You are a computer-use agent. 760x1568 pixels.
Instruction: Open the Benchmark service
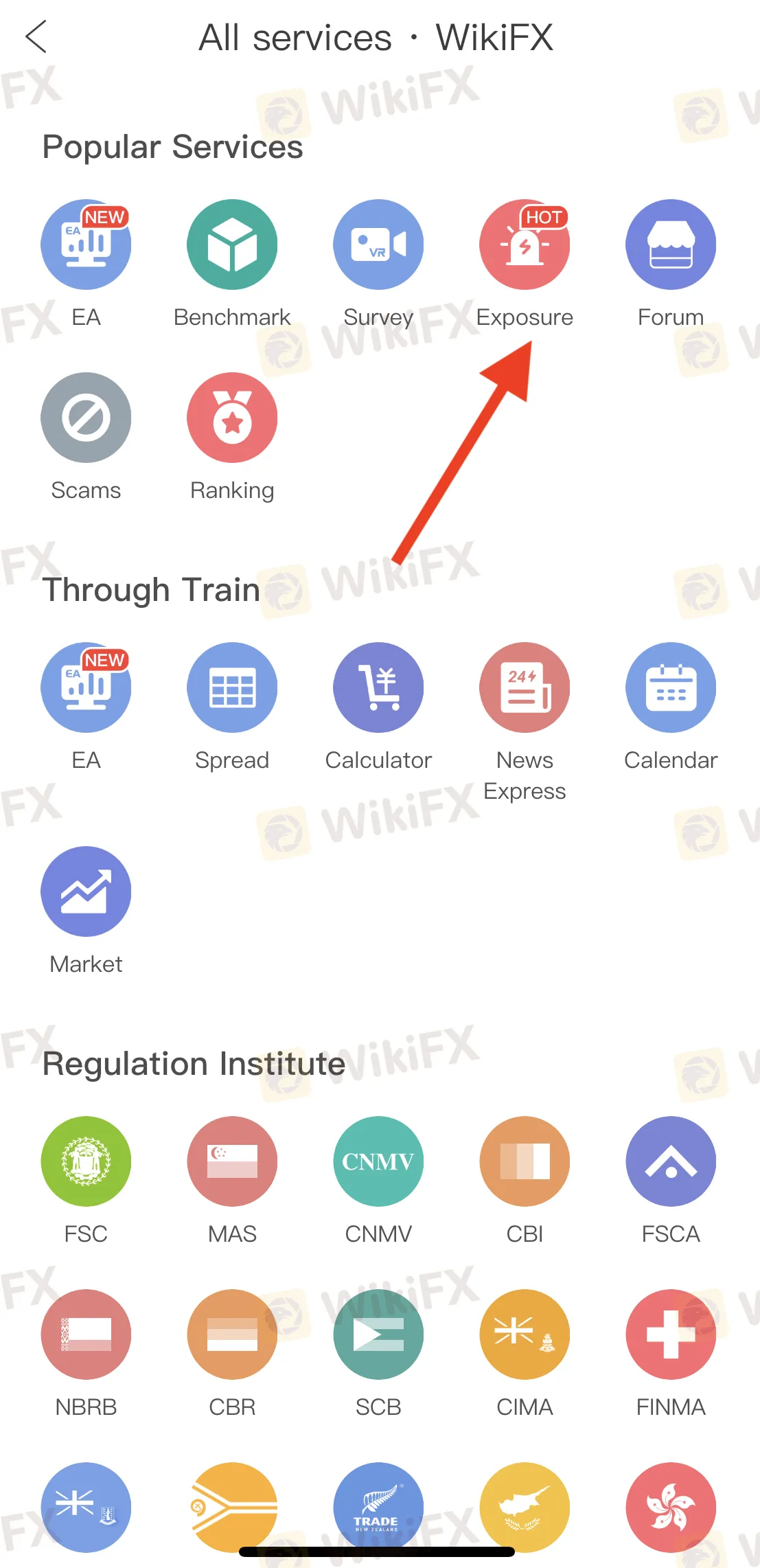point(232,245)
